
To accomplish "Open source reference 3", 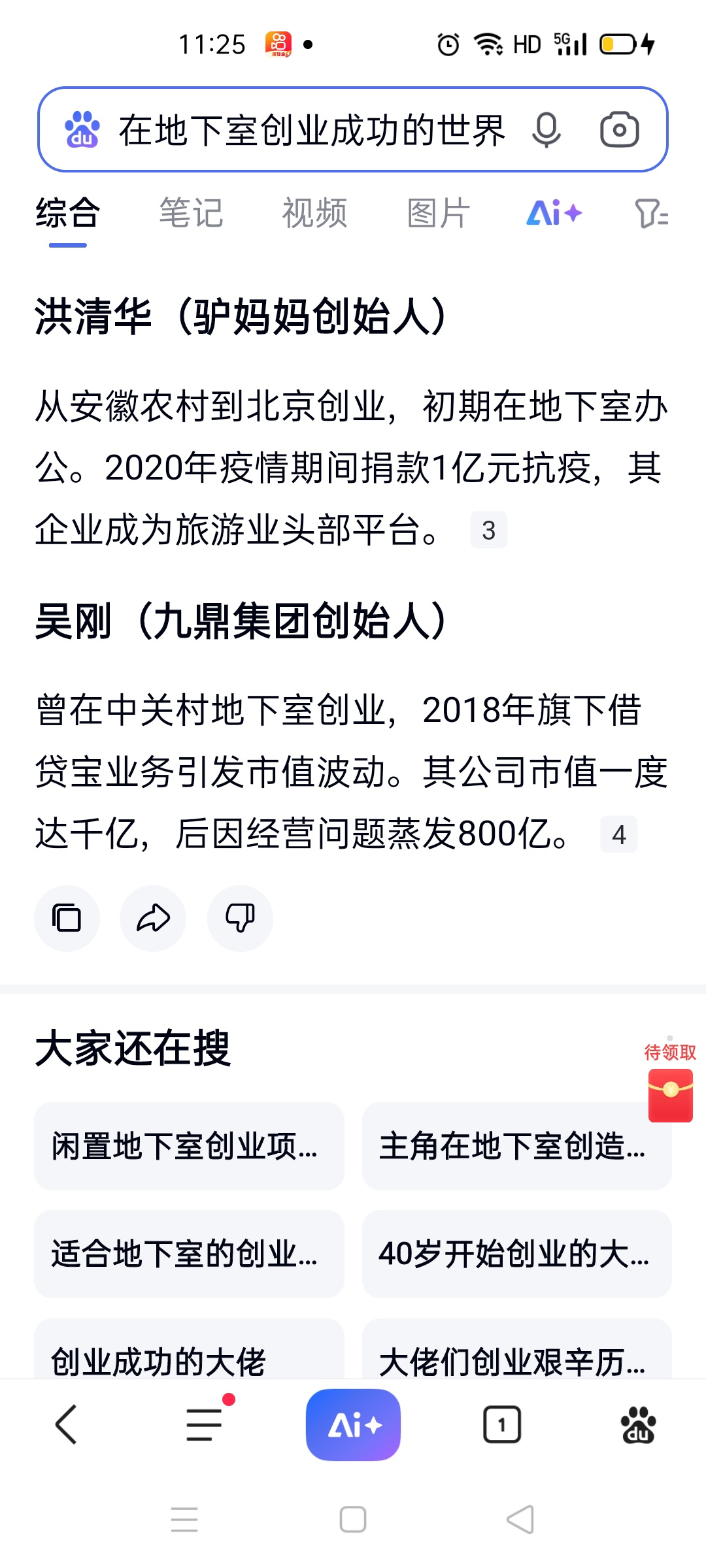I will pyautogui.click(x=488, y=531).
